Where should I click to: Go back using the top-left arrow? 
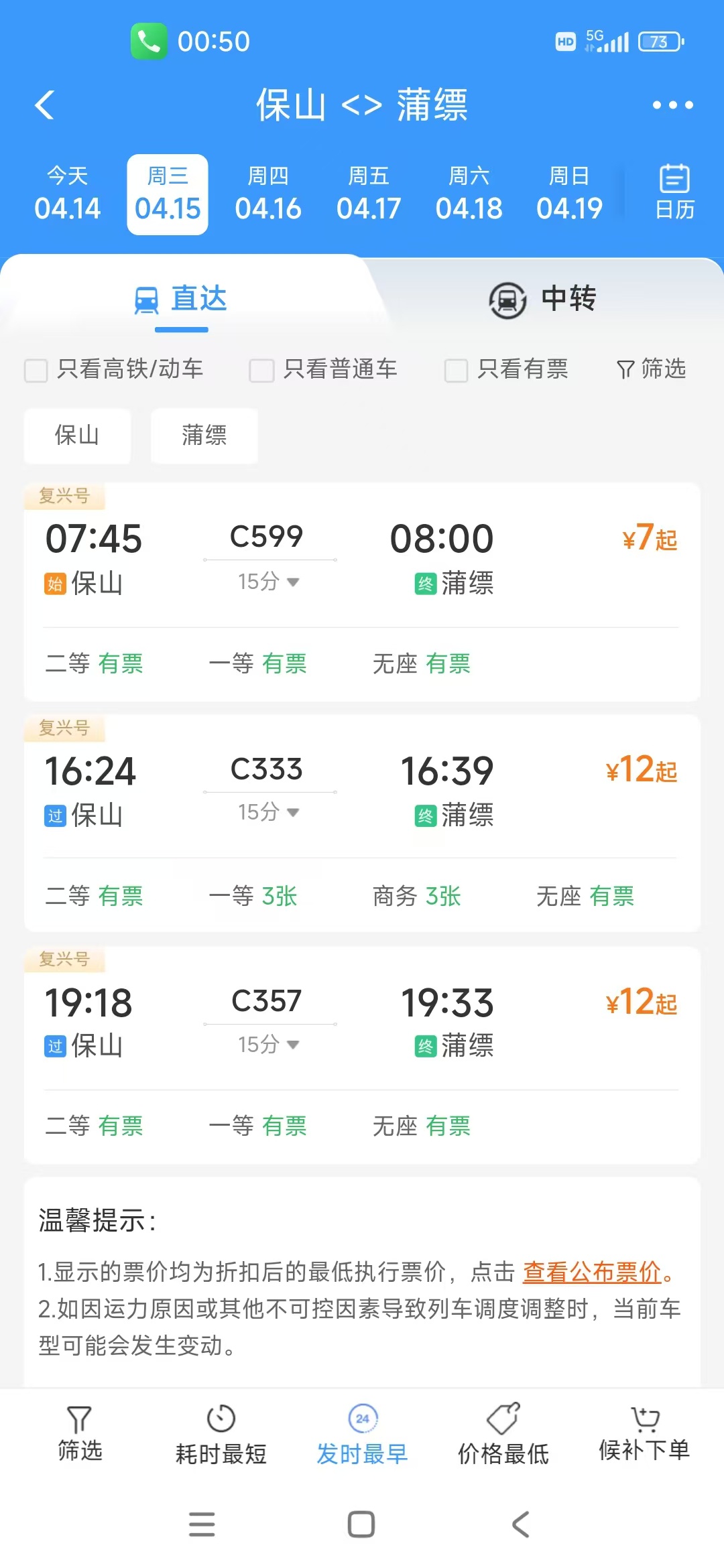coord(45,105)
